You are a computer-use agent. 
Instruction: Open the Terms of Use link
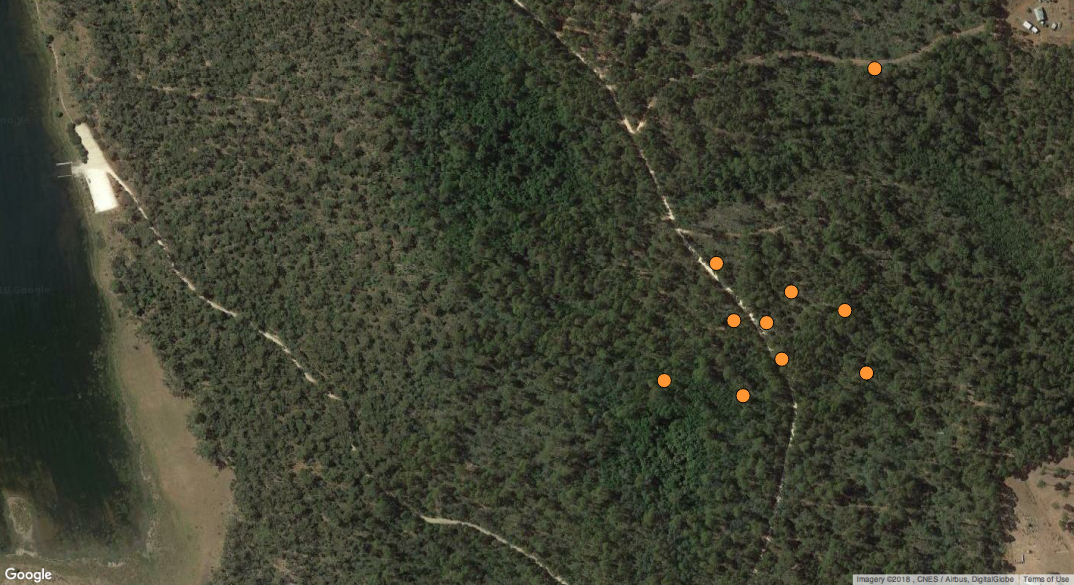tap(1046, 579)
